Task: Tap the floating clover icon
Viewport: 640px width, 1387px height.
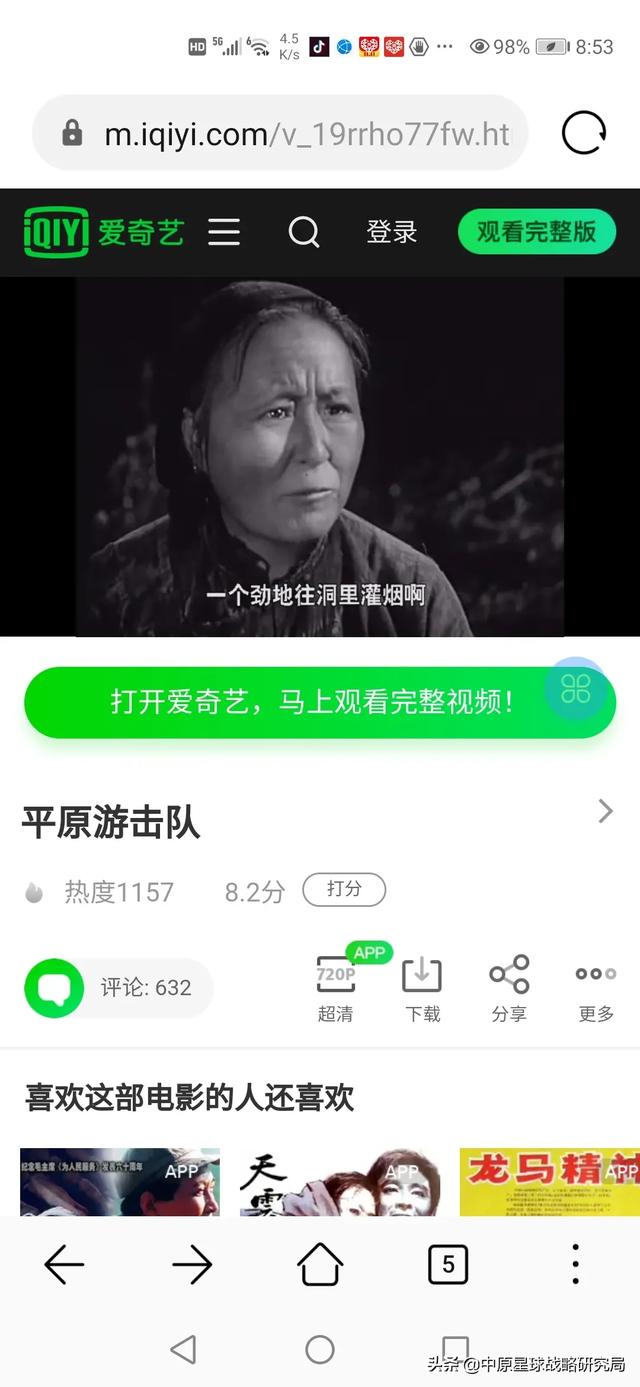Action: [x=576, y=688]
